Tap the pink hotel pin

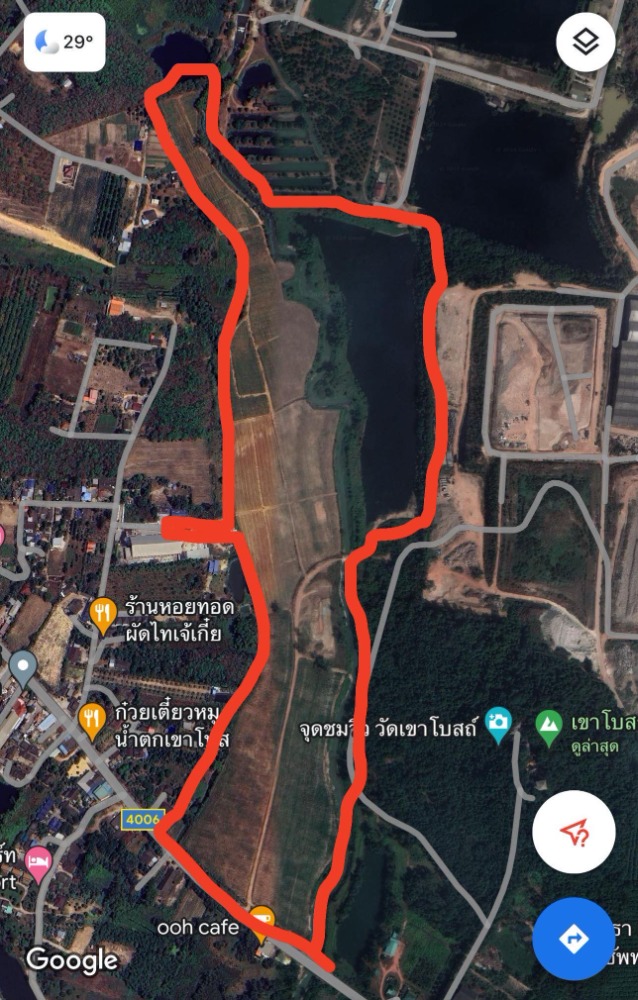pyautogui.click(x=38, y=860)
